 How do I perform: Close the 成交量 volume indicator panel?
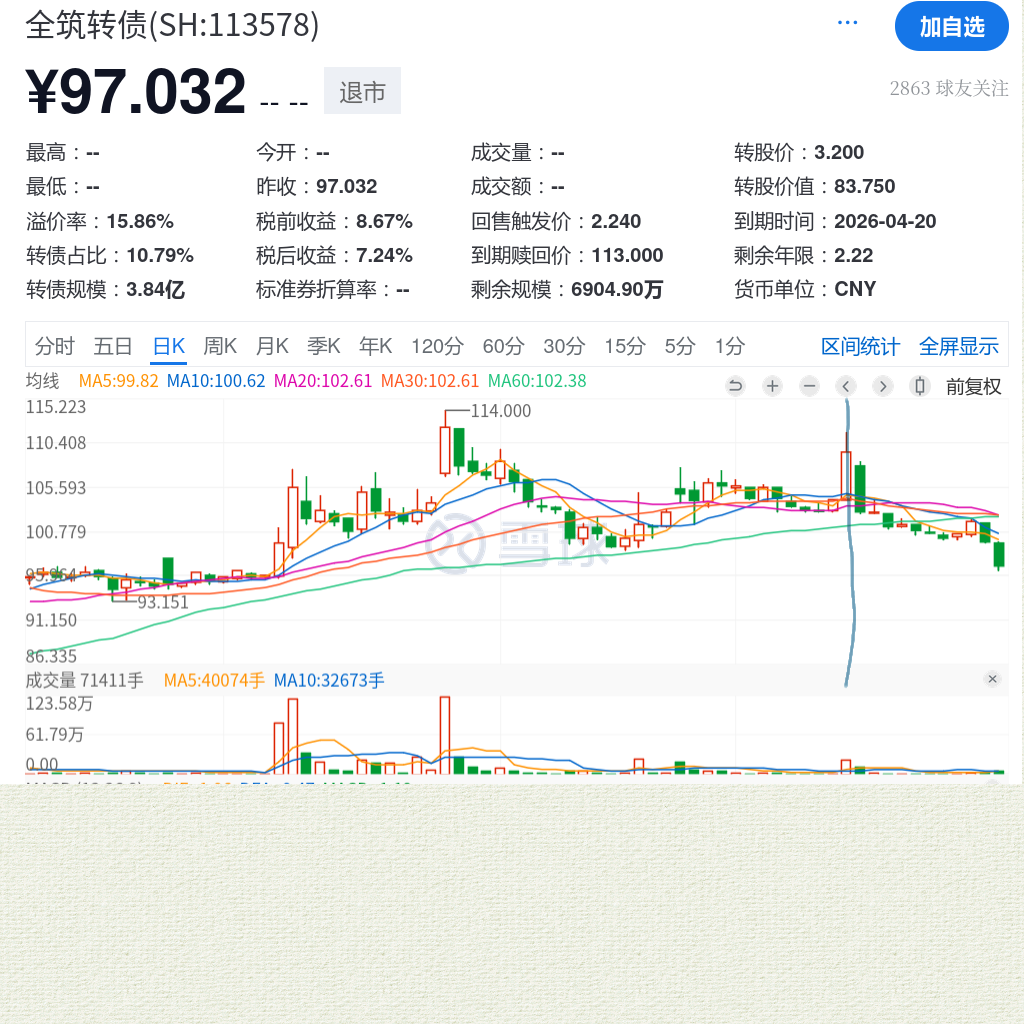coord(992,679)
